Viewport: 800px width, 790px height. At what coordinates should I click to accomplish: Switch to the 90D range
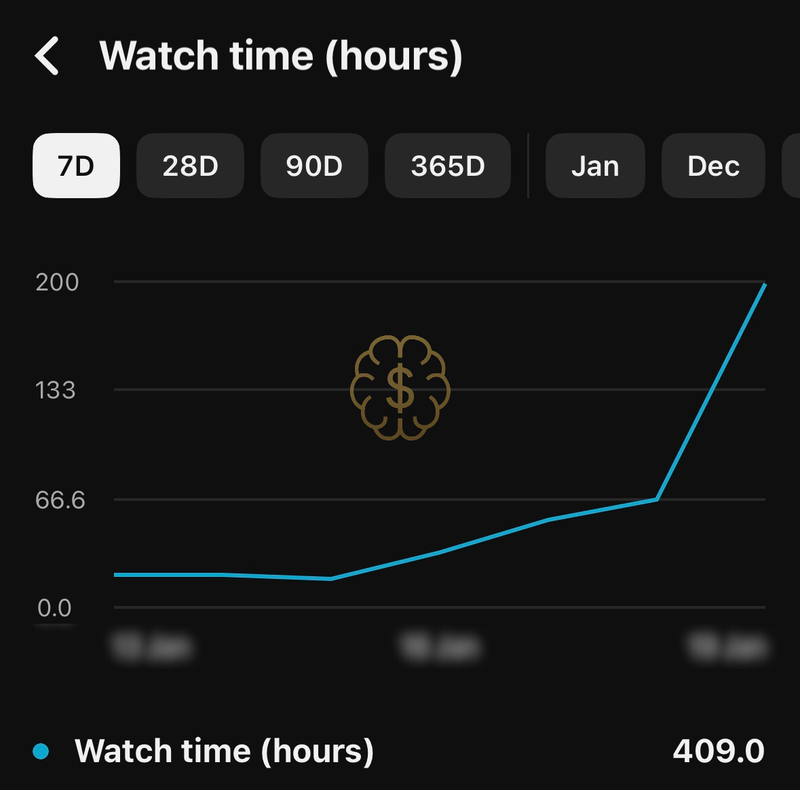tap(315, 165)
